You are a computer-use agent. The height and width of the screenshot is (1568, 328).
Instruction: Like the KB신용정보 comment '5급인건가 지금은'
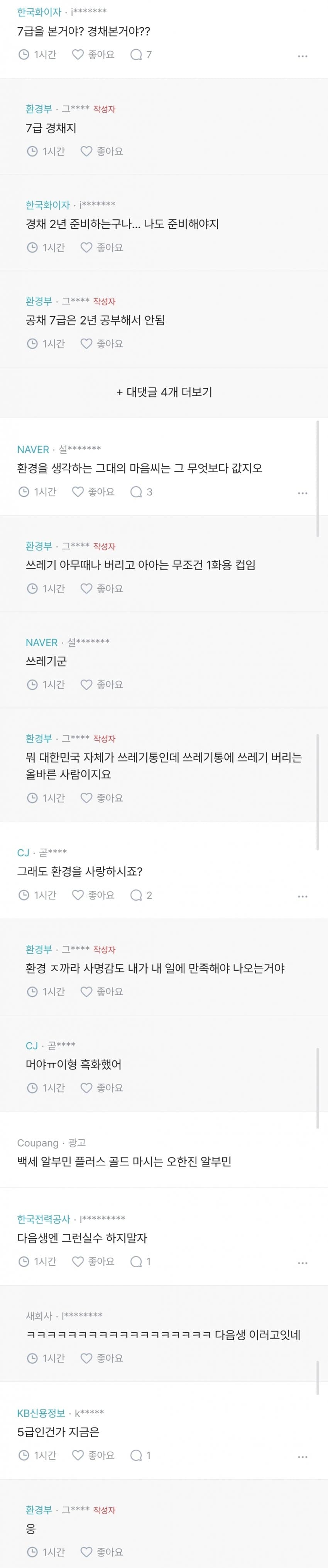tap(93, 1455)
